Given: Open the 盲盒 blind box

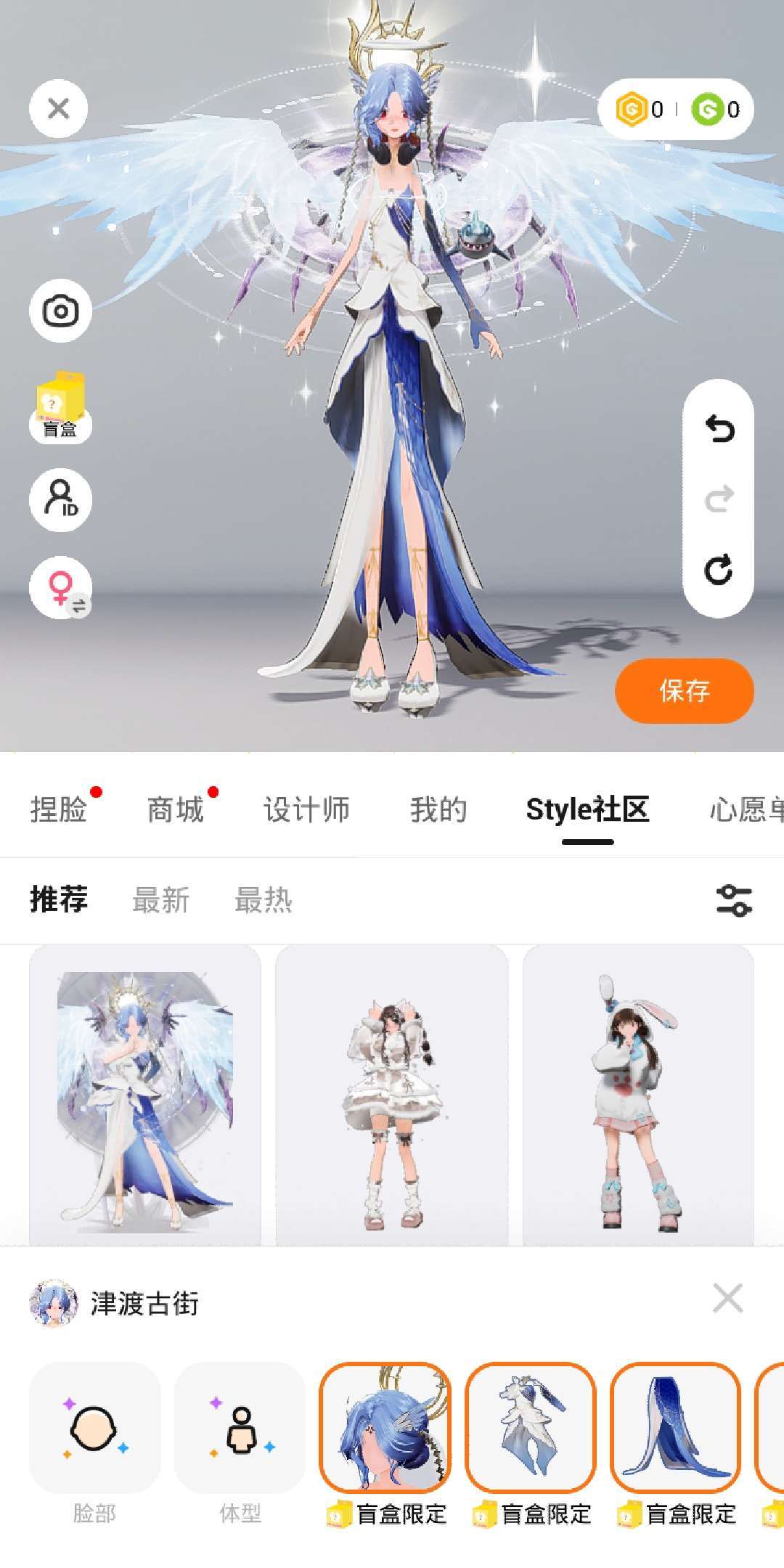Looking at the screenshot, I should 60,407.
